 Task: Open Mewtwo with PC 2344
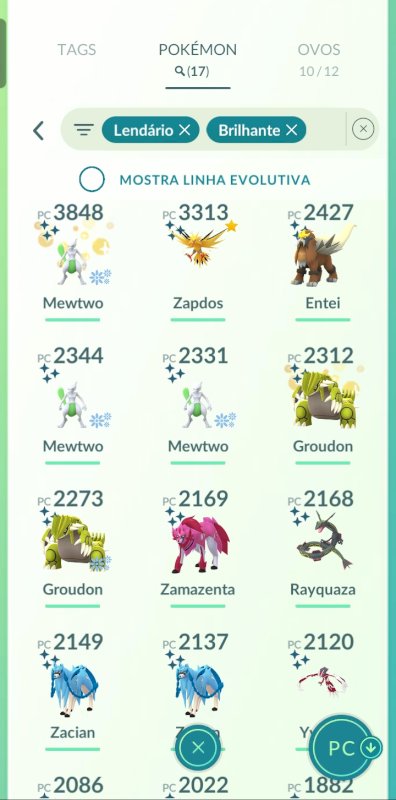[x=73, y=405]
